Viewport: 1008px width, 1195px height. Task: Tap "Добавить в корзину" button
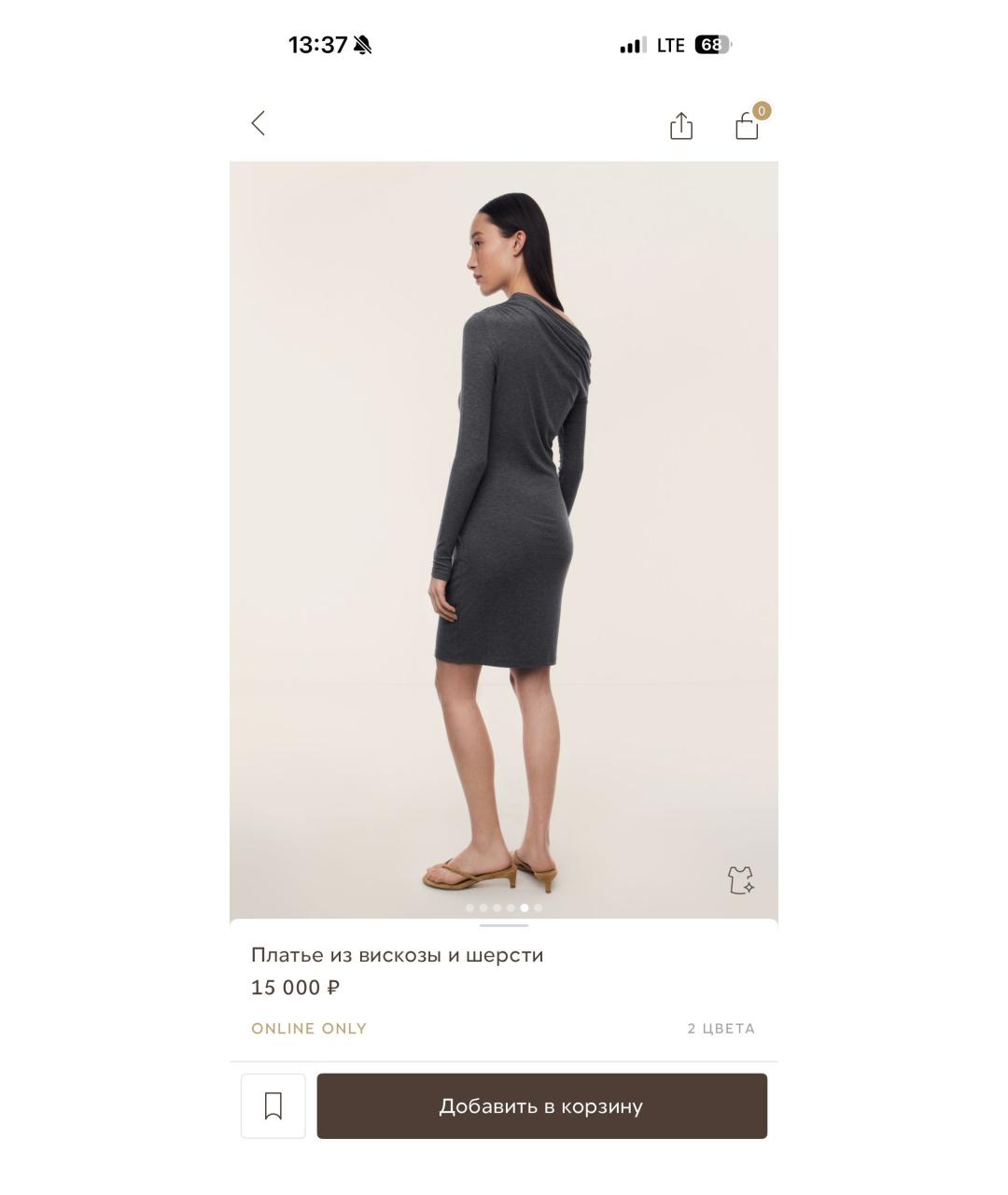(541, 1106)
